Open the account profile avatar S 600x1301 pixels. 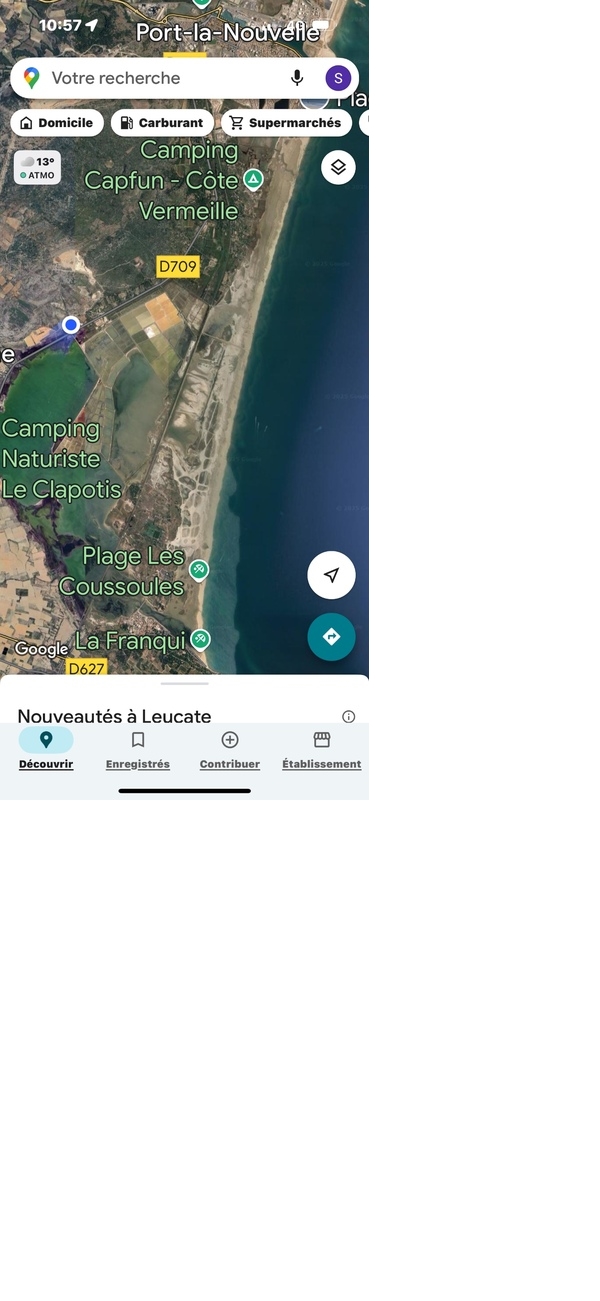pos(338,78)
